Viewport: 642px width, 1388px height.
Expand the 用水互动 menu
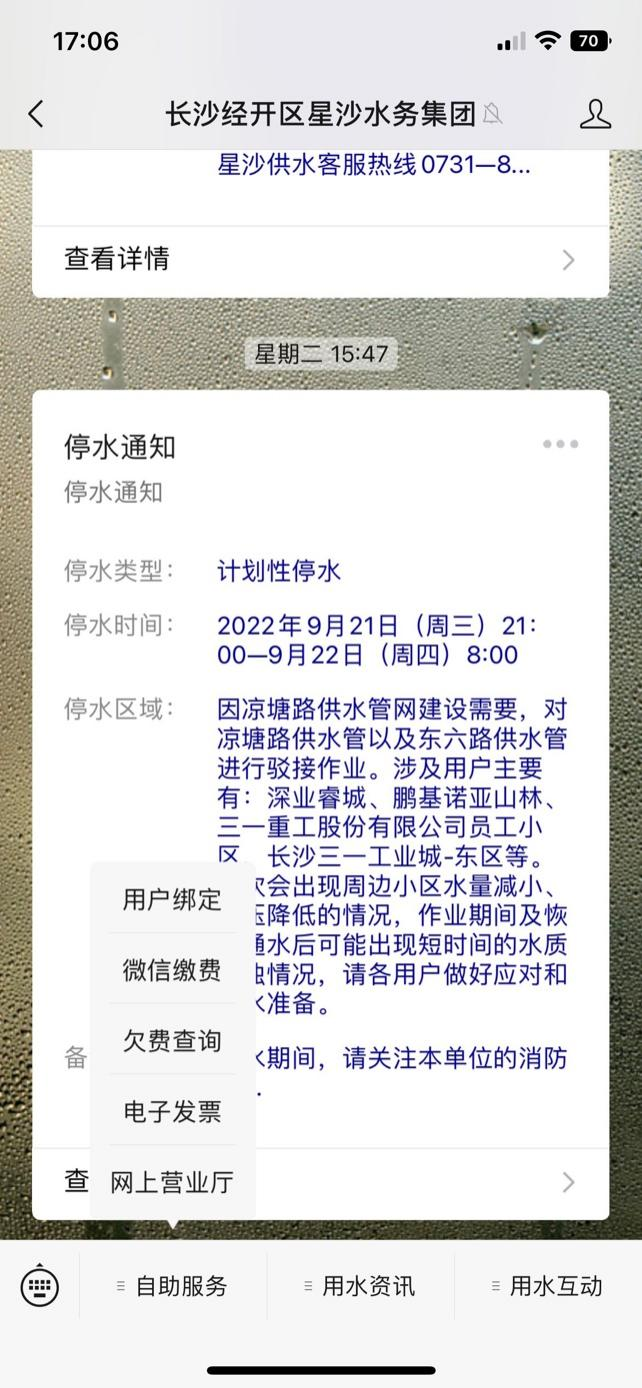click(x=548, y=1286)
